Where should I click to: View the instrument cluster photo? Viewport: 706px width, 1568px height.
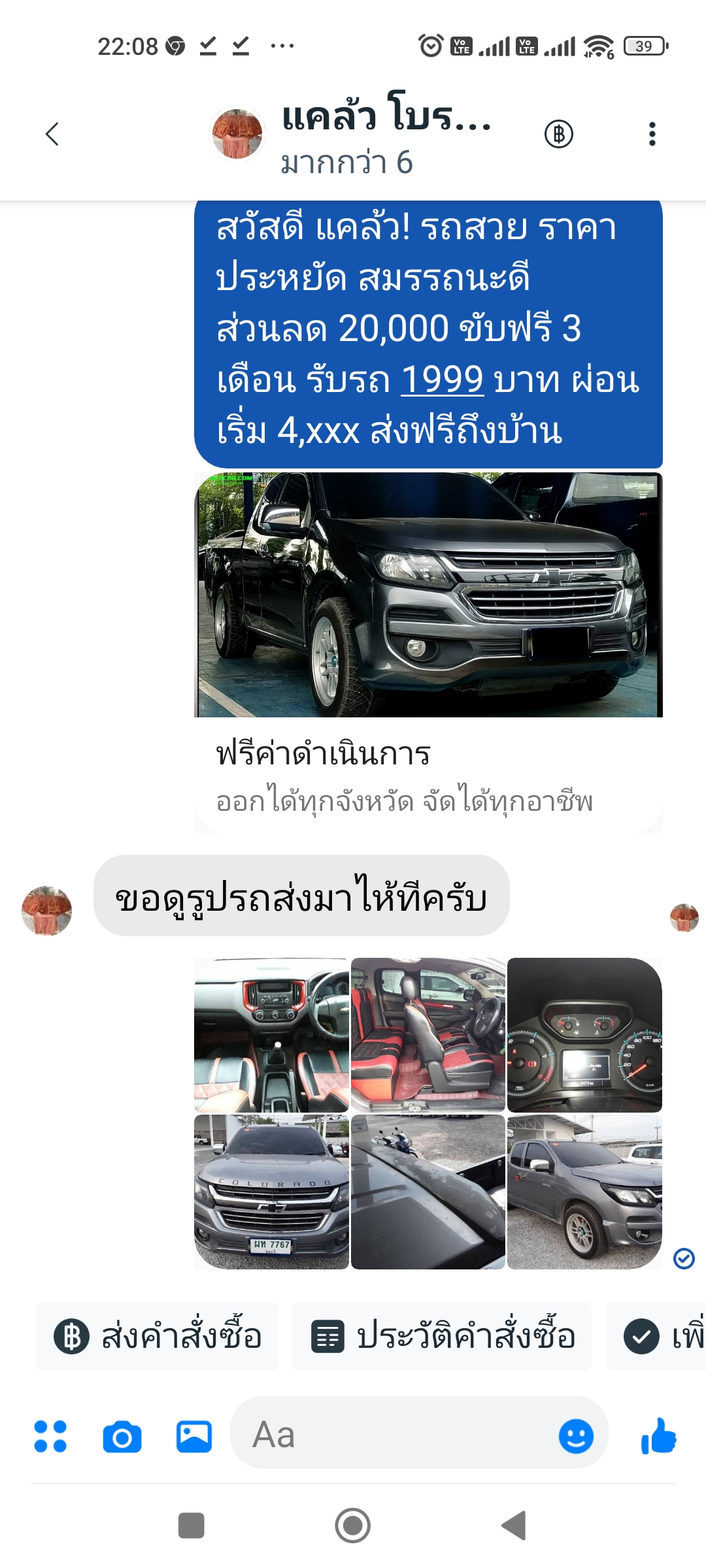pos(584,1035)
